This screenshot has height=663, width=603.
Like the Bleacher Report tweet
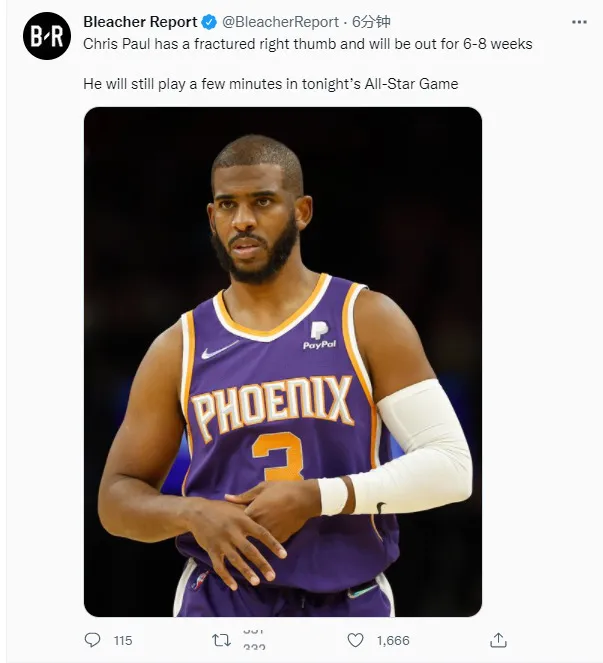point(355,640)
